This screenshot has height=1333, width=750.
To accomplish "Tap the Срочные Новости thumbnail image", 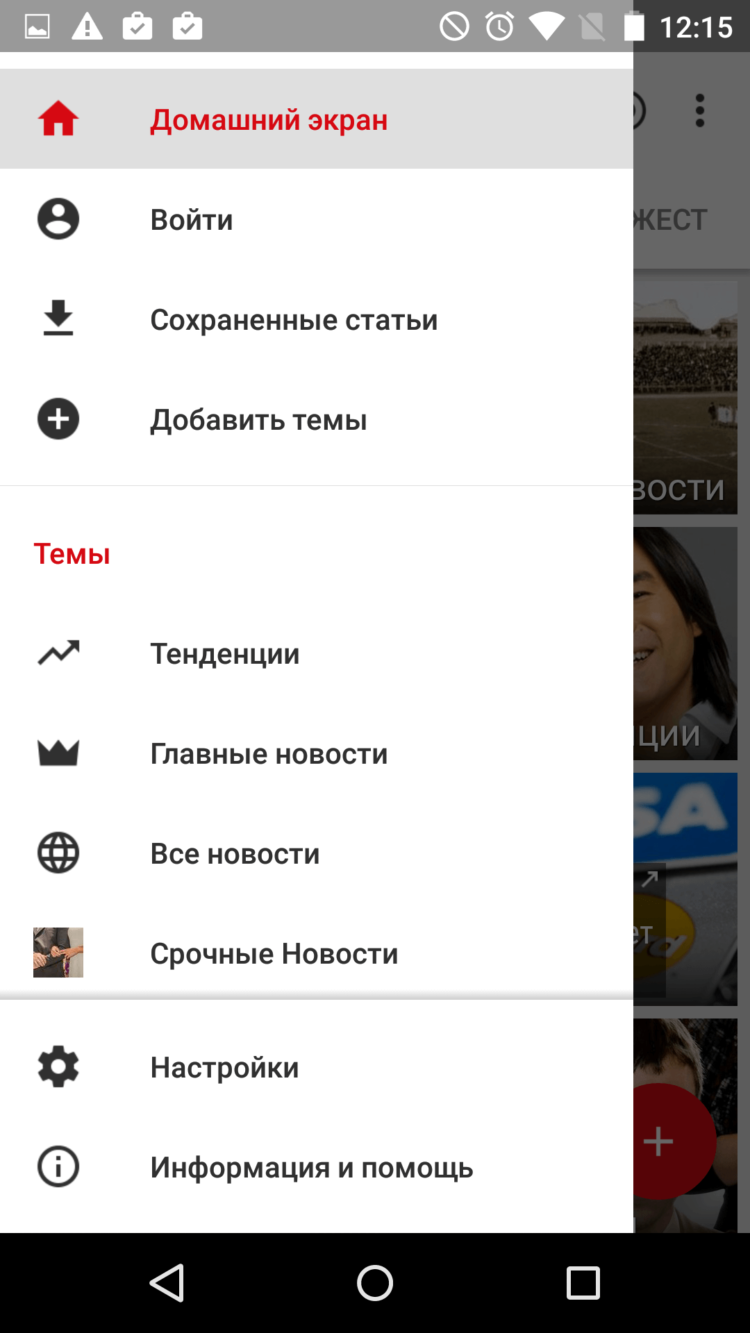I will click(x=57, y=952).
